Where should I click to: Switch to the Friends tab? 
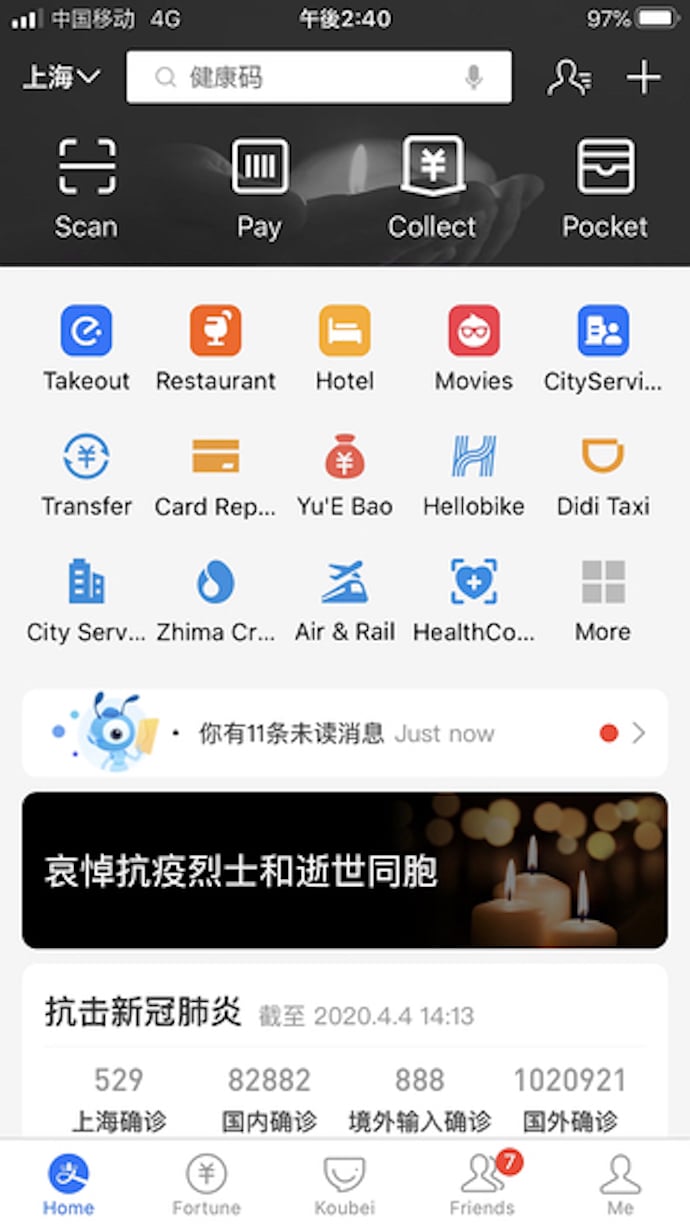483,1185
